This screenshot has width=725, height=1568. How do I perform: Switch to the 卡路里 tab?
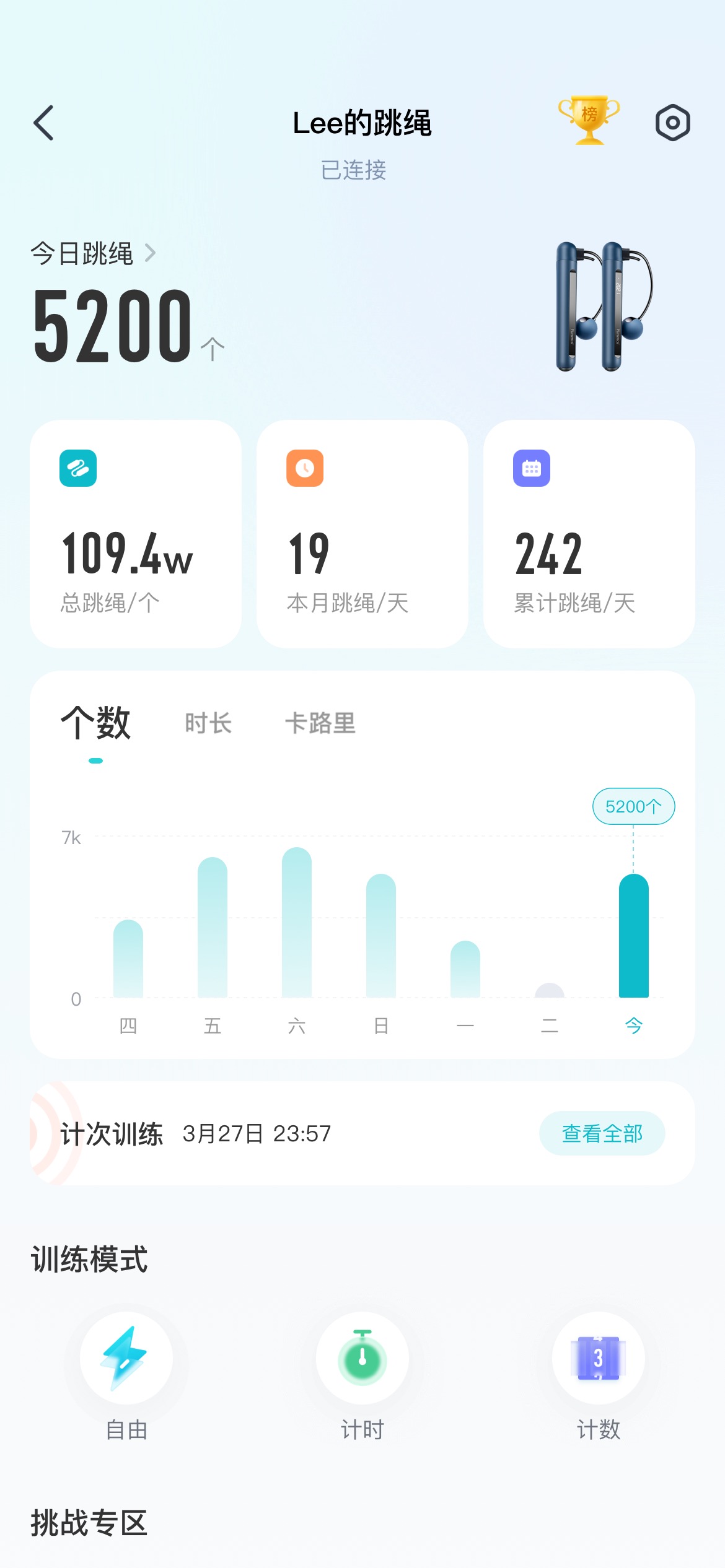(x=320, y=723)
